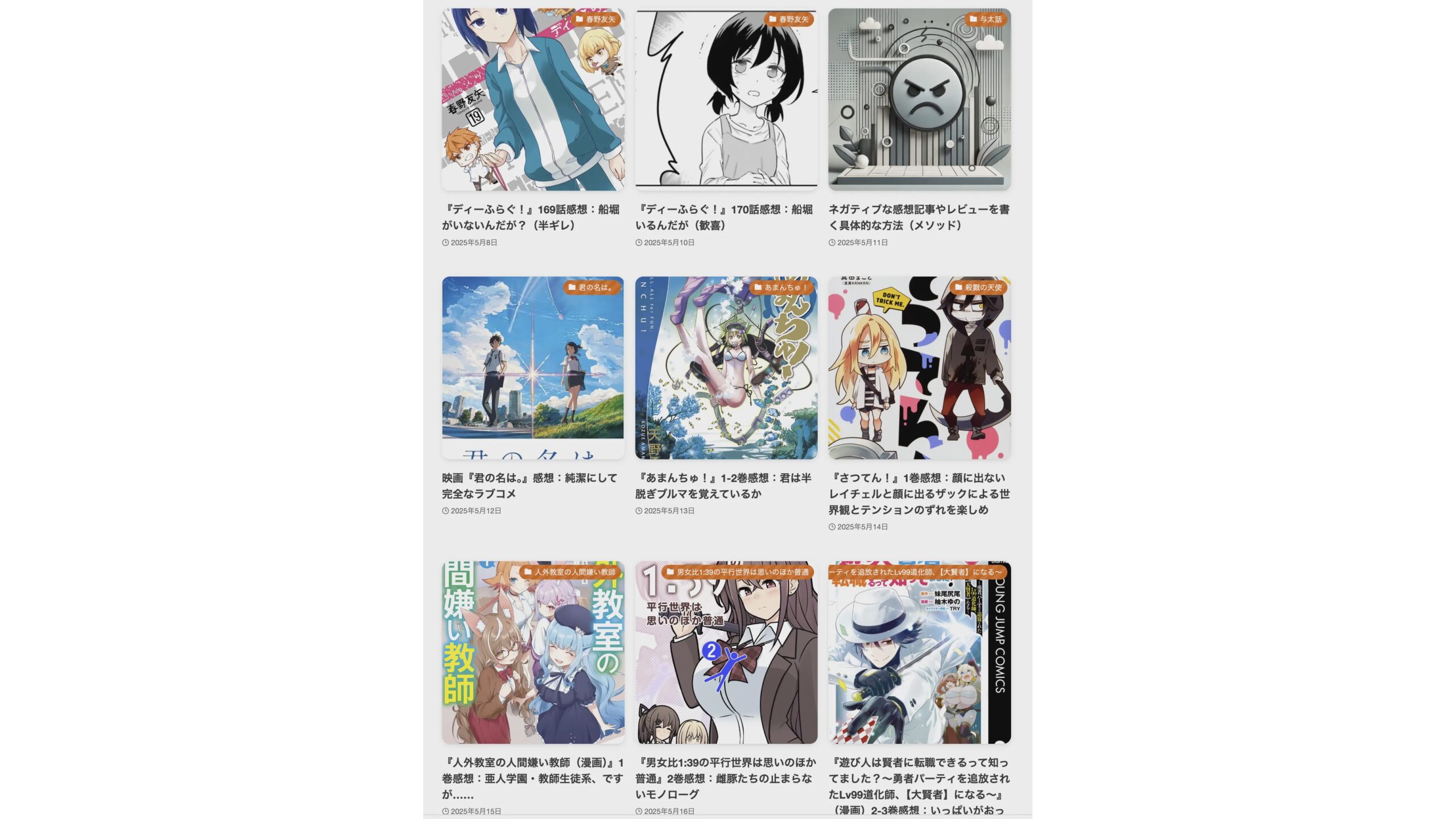
Task: Tap the 人外教室の人間嫌い教師 category tag
Action: pos(570,572)
